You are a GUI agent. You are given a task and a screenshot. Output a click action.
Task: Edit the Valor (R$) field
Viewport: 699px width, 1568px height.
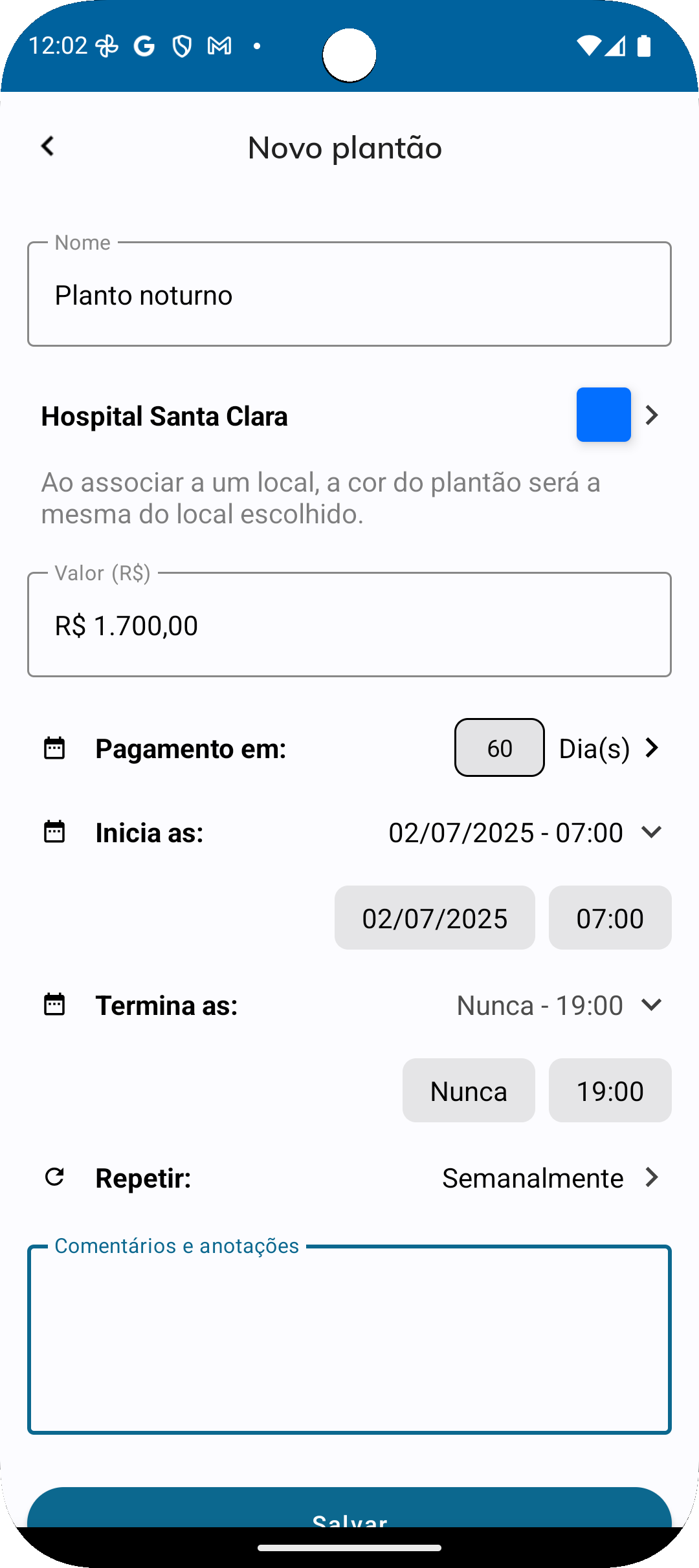(x=349, y=625)
